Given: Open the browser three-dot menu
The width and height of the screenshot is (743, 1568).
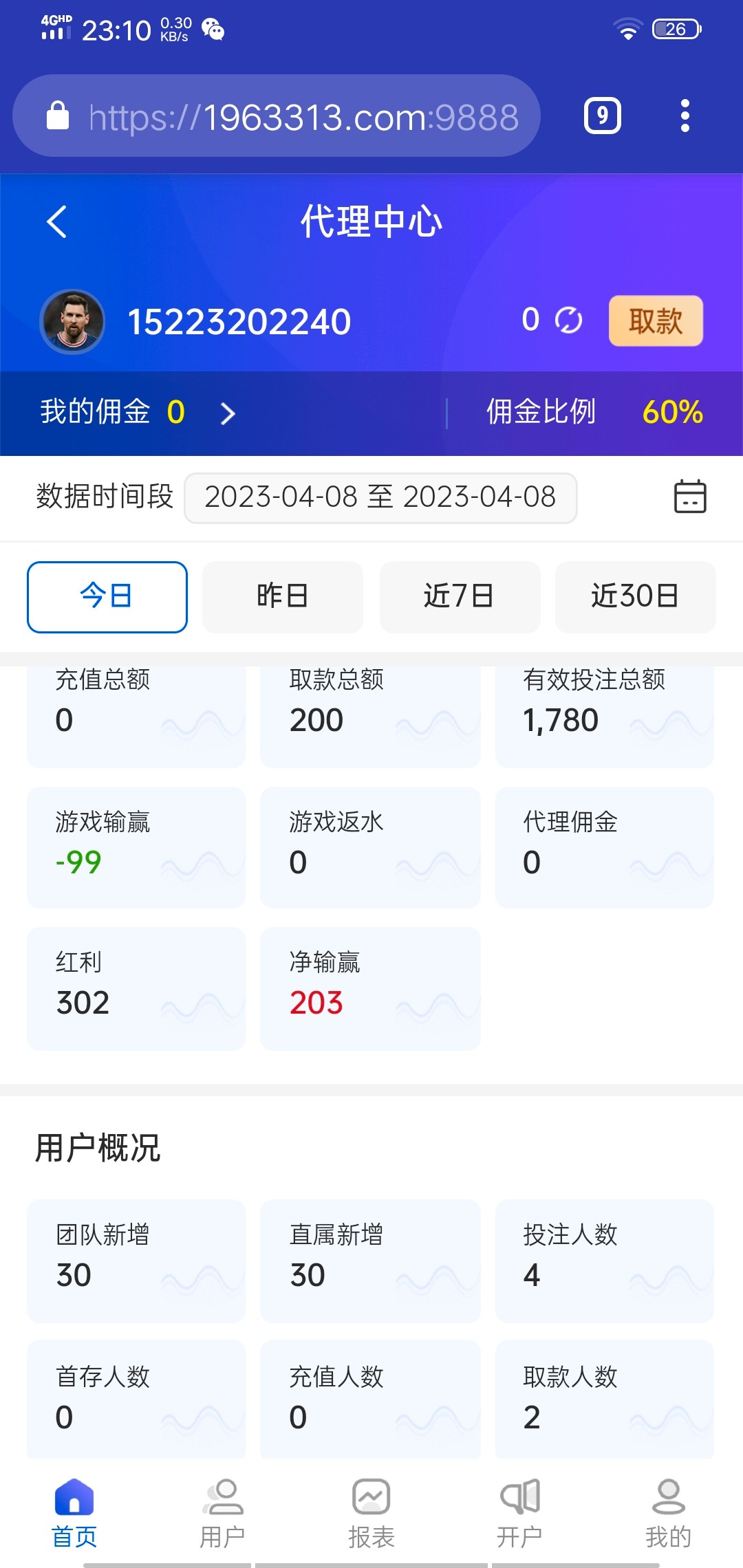Looking at the screenshot, I should (684, 115).
